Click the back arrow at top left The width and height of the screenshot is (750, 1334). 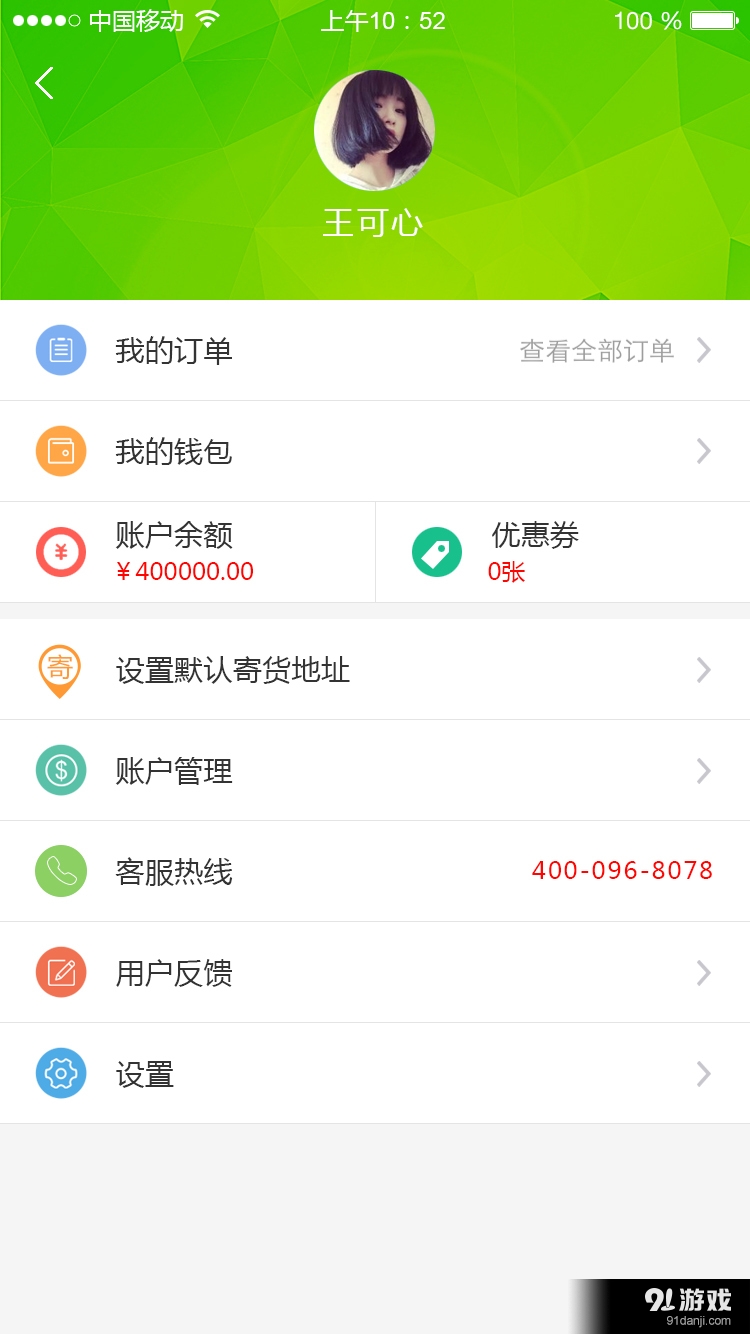coord(43,84)
